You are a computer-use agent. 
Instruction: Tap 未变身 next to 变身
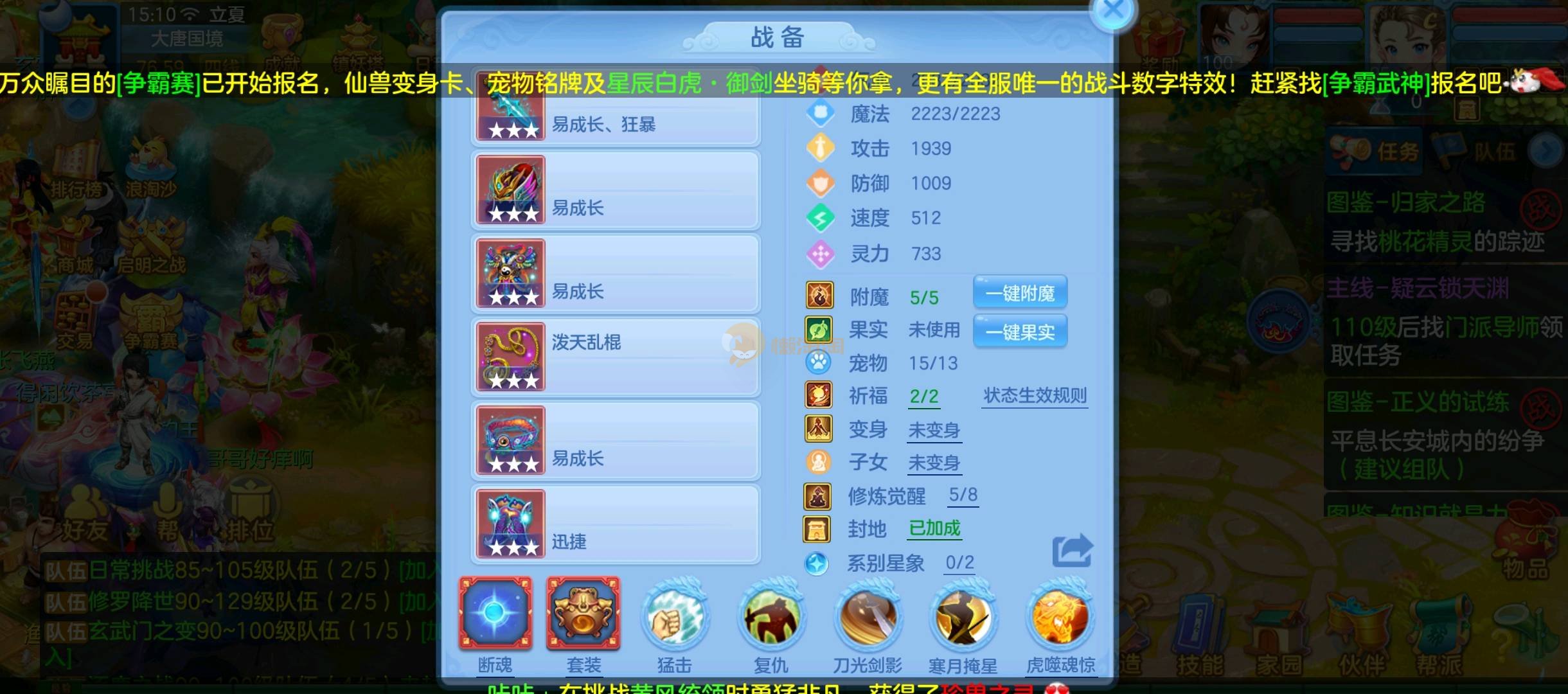[934, 430]
